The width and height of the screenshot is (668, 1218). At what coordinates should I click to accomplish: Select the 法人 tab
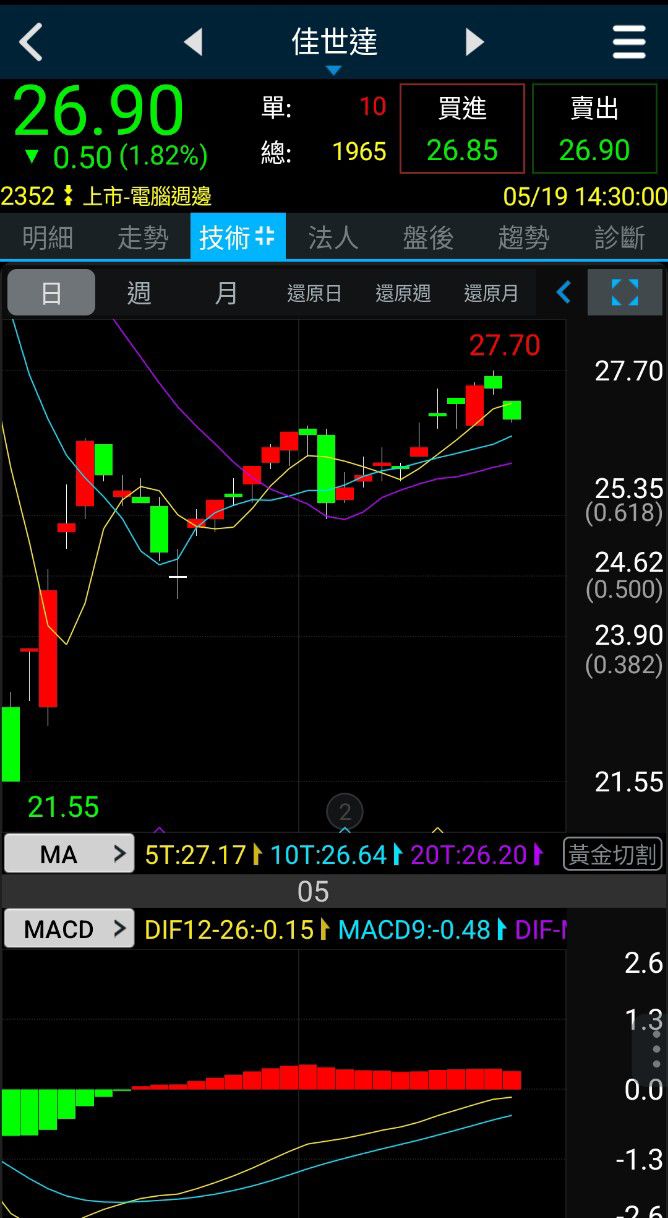click(x=333, y=237)
